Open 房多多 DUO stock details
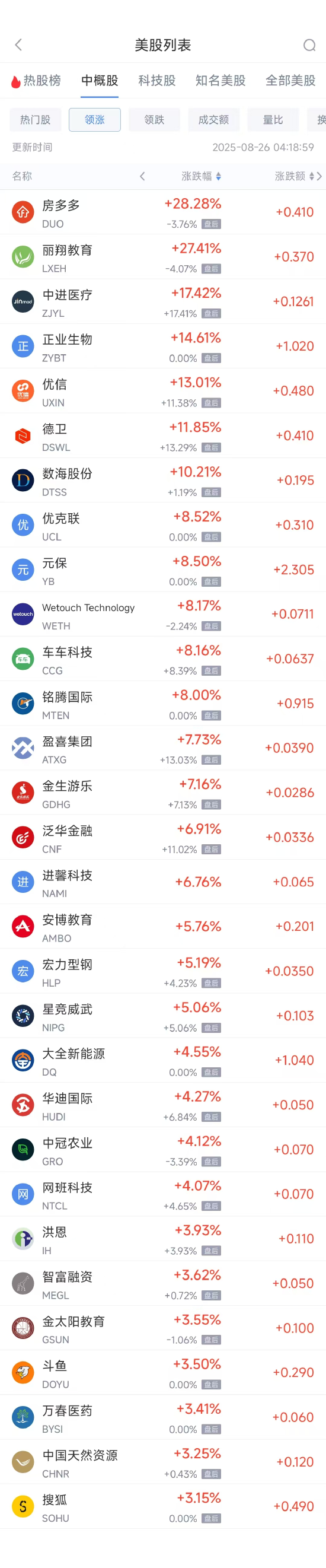Screen dimensions: 326x1568 click(x=163, y=212)
